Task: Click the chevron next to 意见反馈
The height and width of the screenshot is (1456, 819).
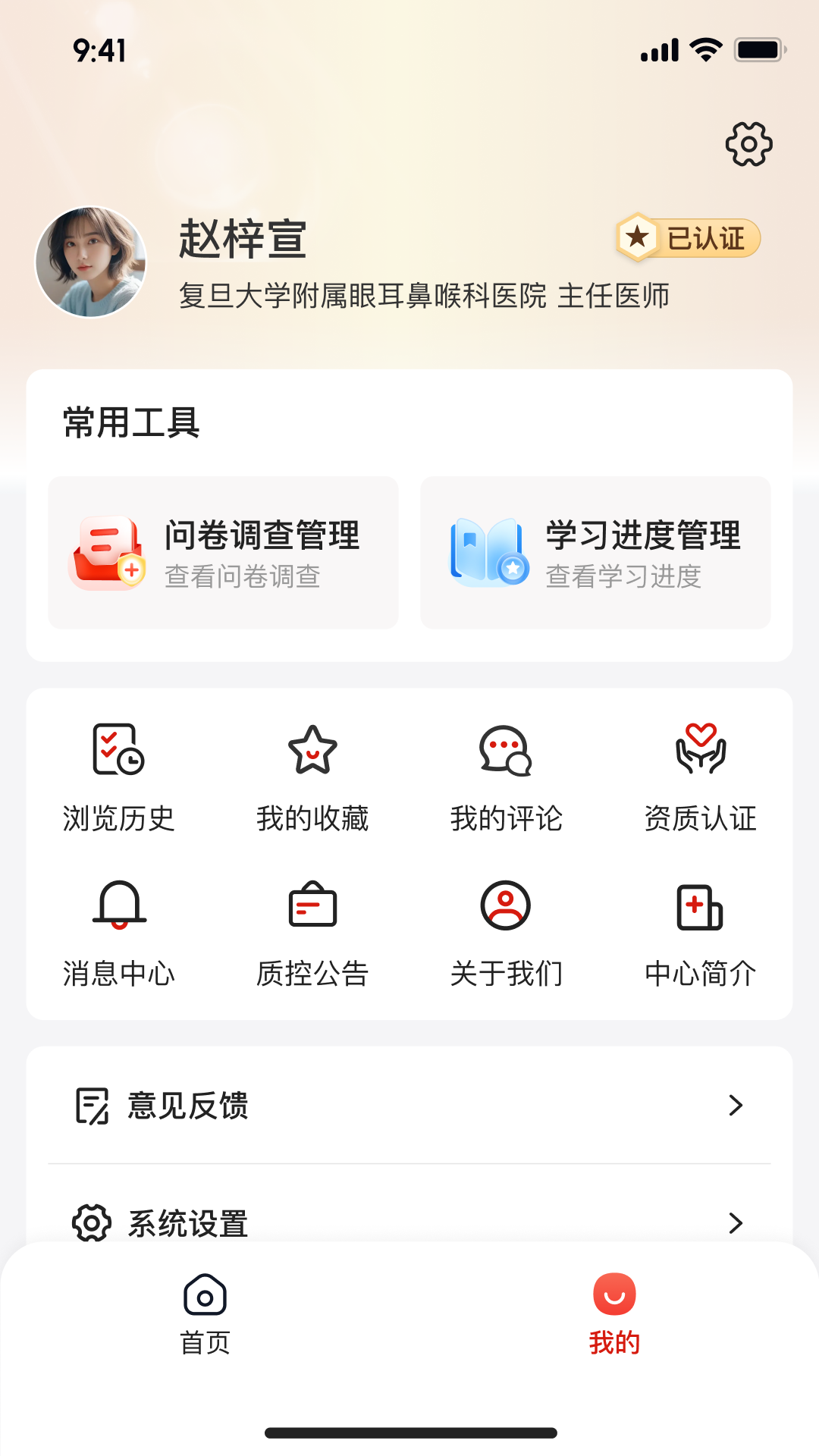Action: pyautogui.click(x=735, y=1106)
